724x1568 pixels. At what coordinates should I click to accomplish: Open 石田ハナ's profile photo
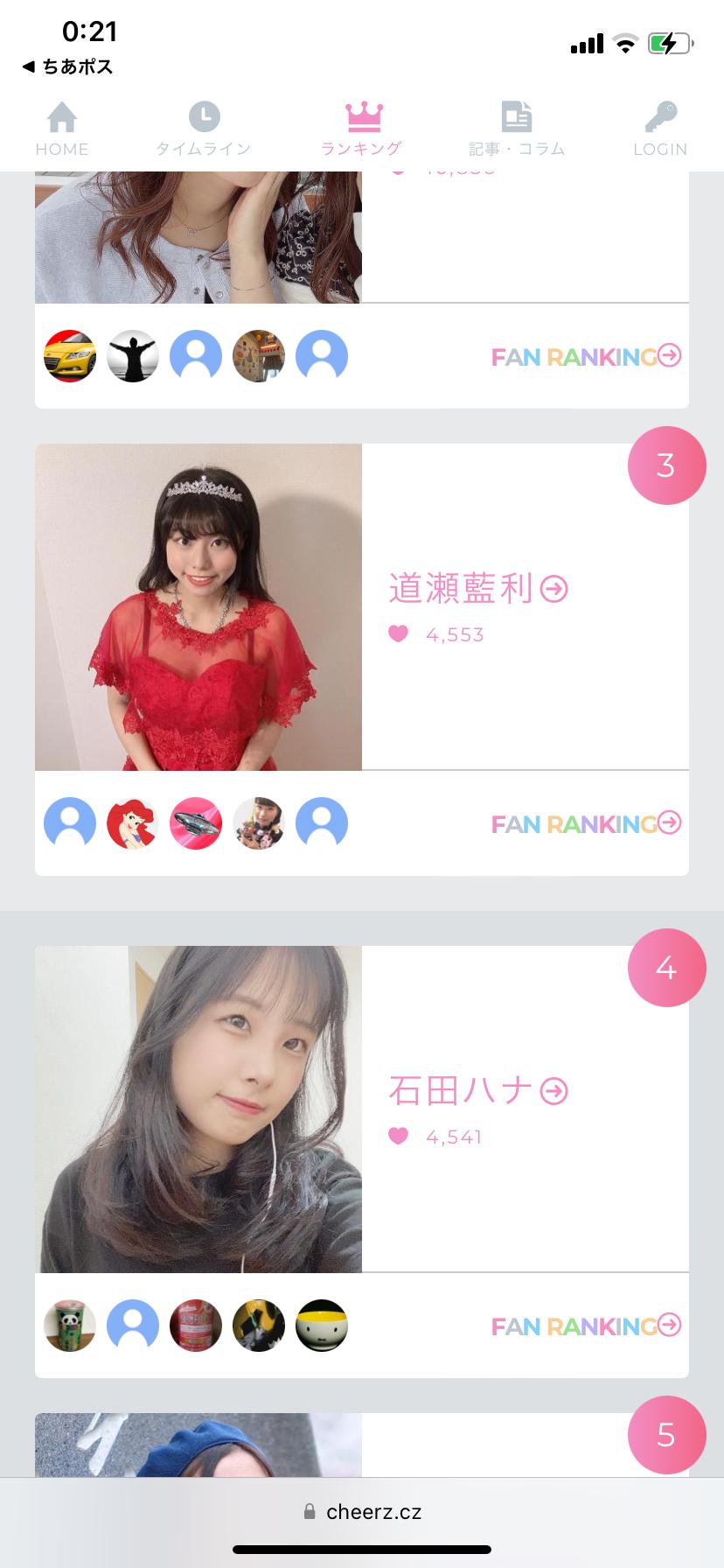coord(198,1109)
